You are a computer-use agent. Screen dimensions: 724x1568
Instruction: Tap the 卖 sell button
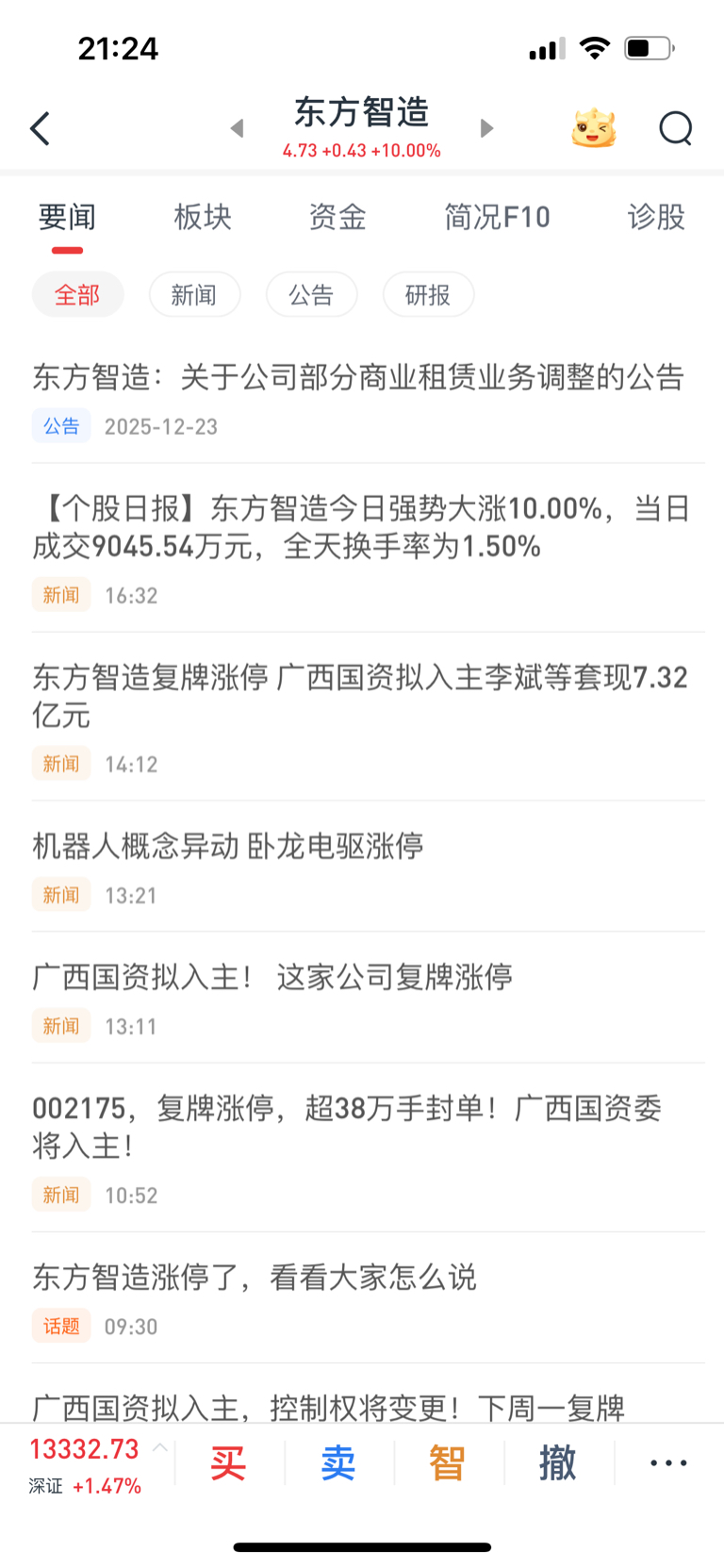coord(338,1463)
